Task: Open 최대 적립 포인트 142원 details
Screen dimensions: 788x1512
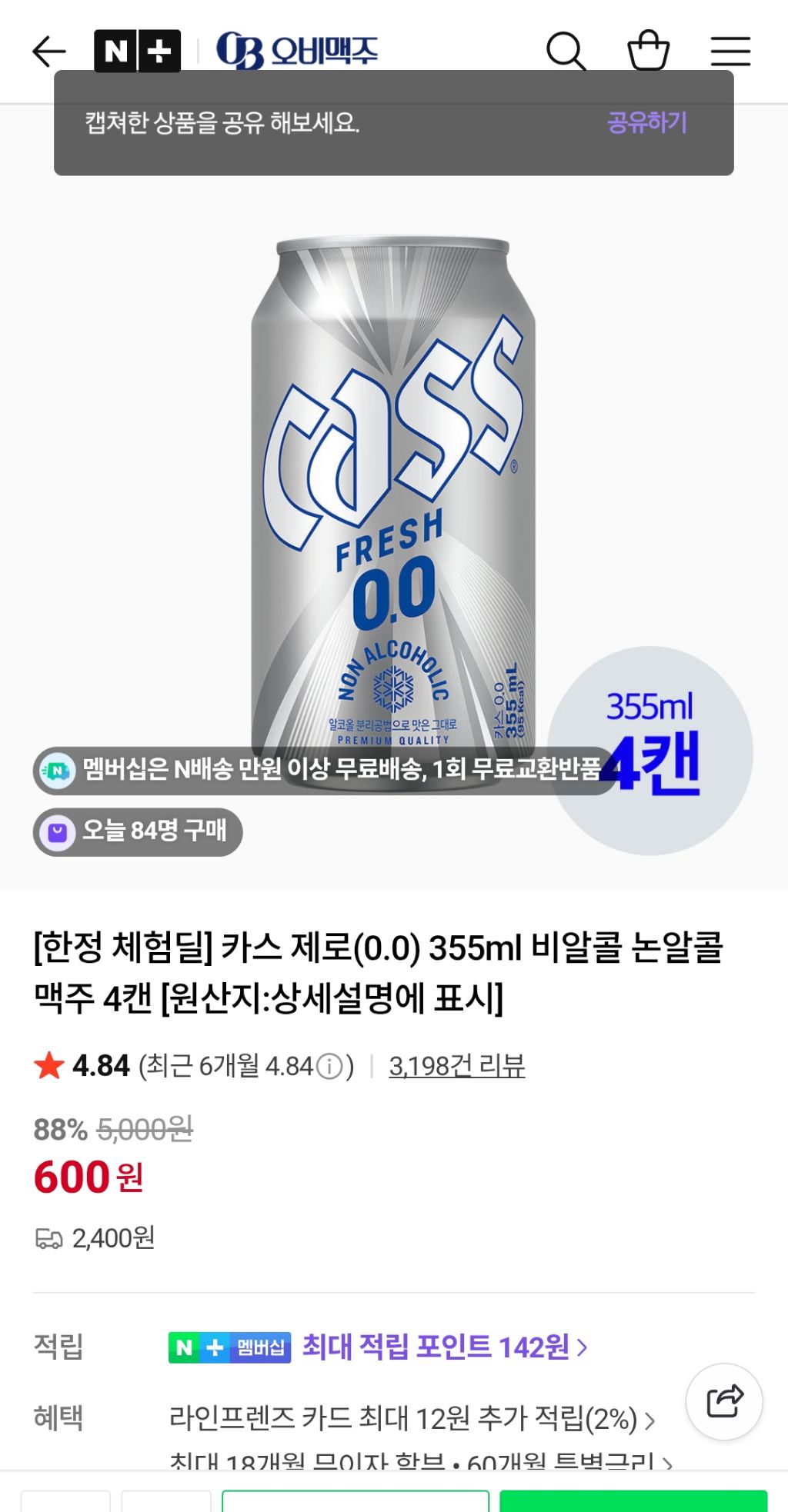Action: point(445,1347)
